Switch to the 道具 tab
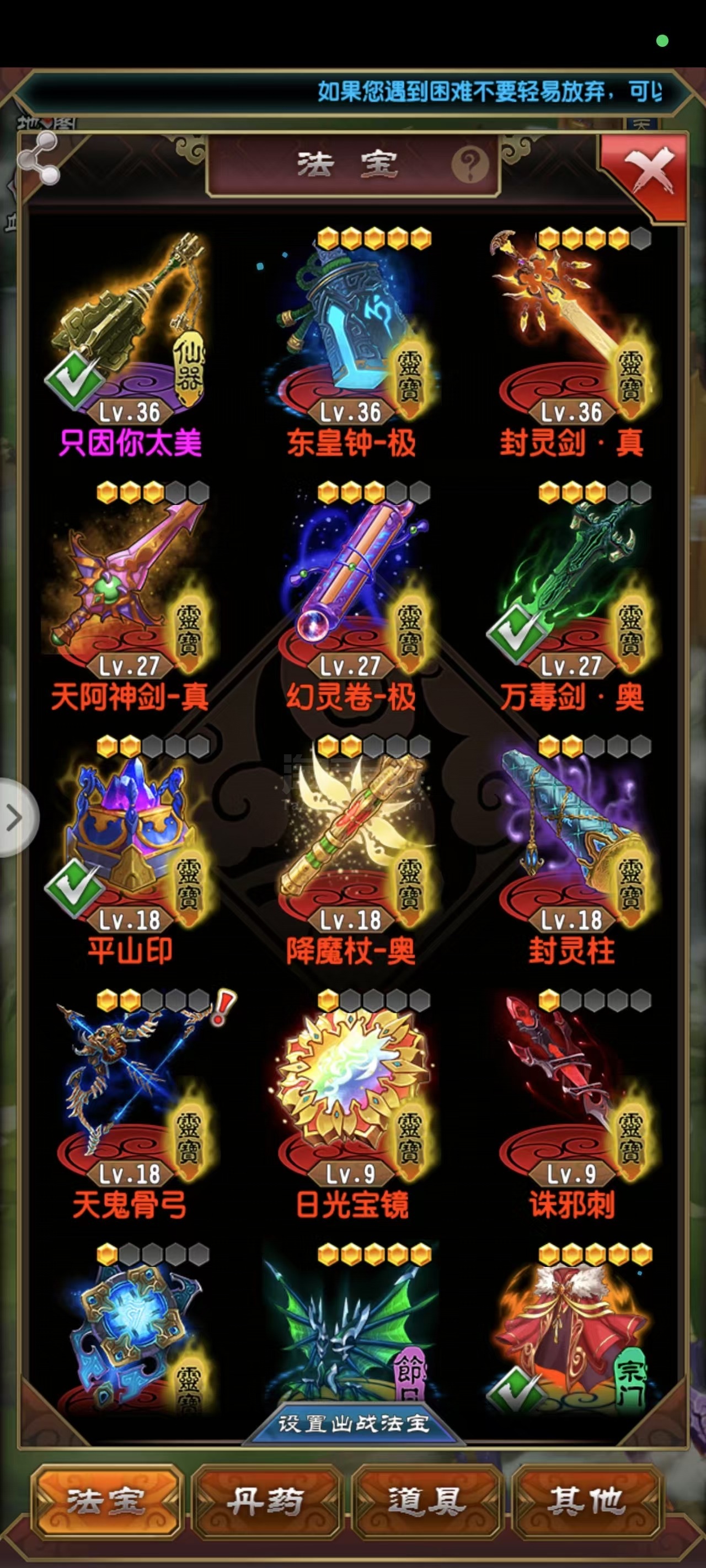 [426, 1502]
